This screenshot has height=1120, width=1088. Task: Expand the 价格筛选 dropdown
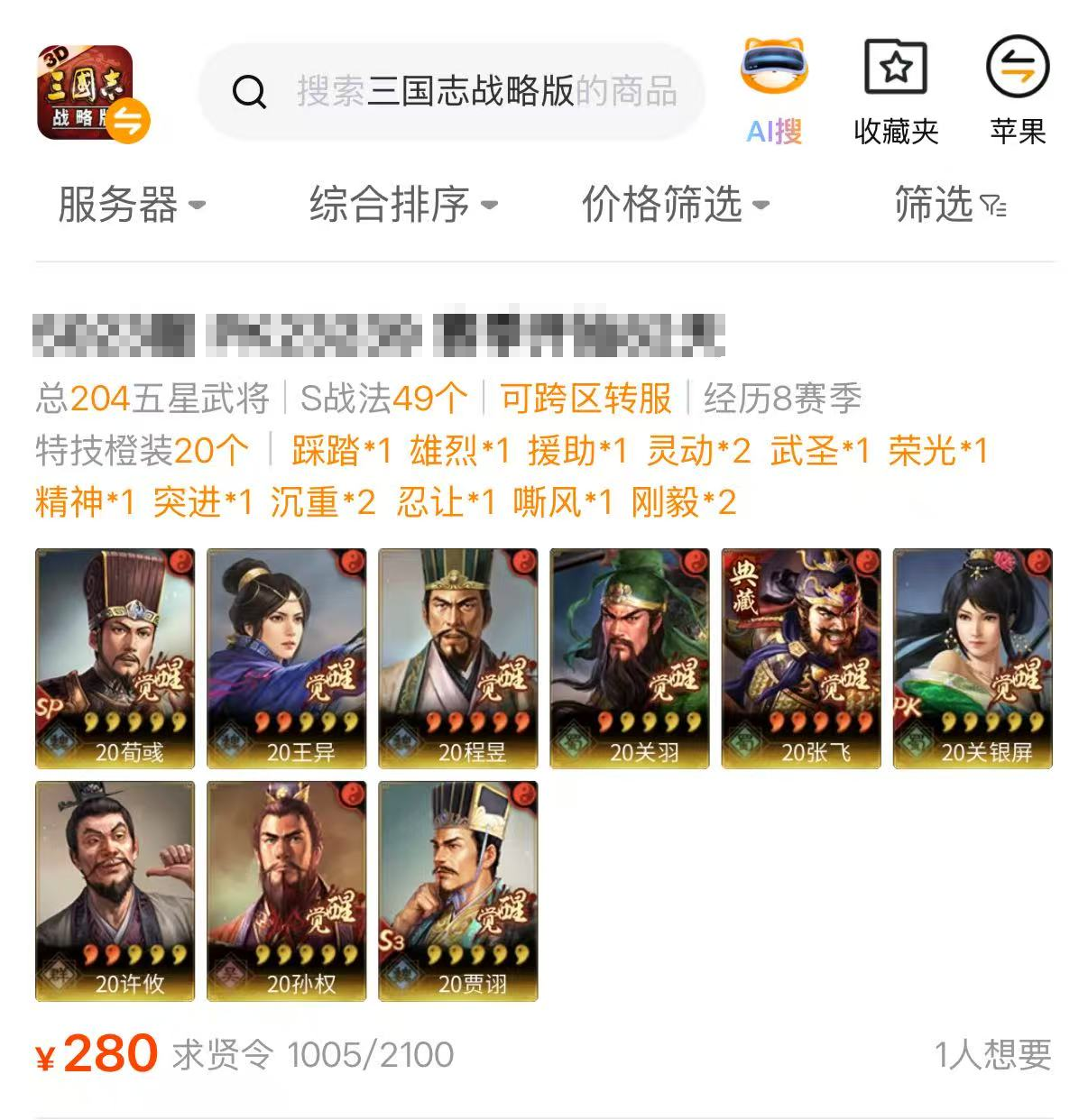(675, 205)
